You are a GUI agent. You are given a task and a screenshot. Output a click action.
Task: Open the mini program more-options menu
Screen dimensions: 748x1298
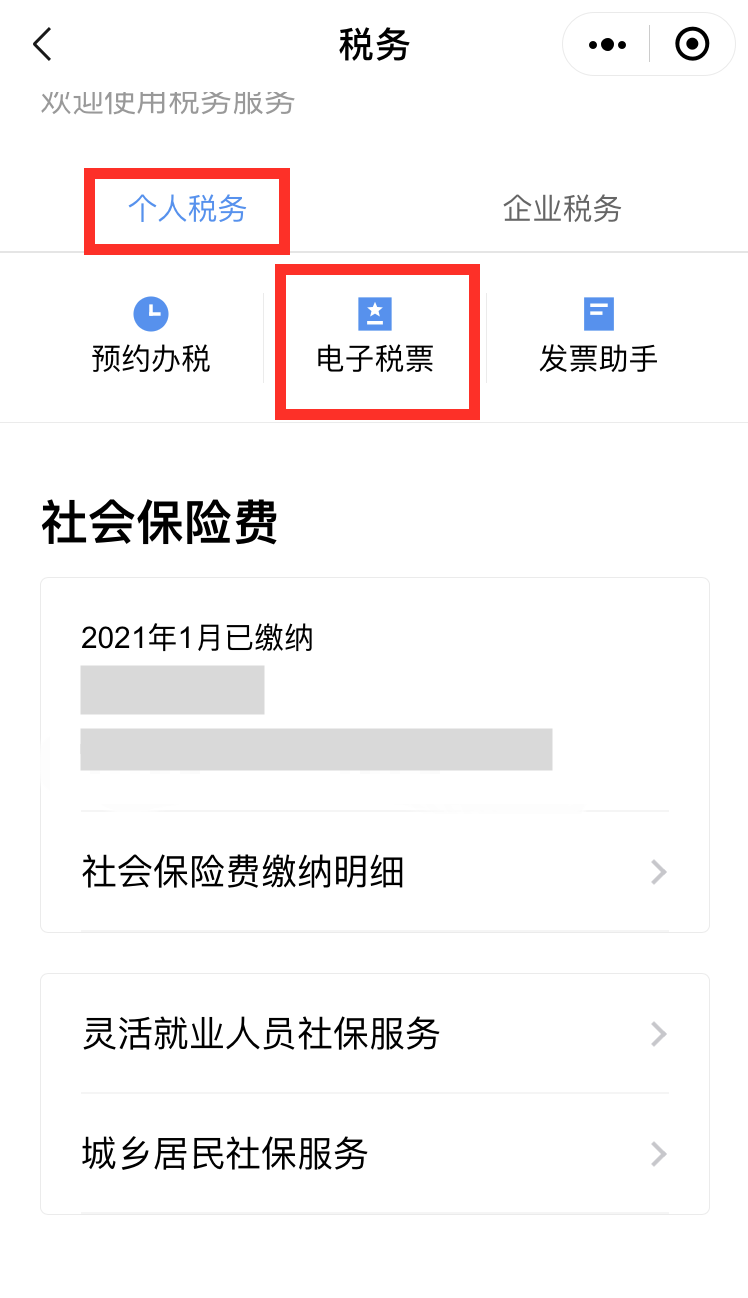pyautogui.click(x=607, y=44)
